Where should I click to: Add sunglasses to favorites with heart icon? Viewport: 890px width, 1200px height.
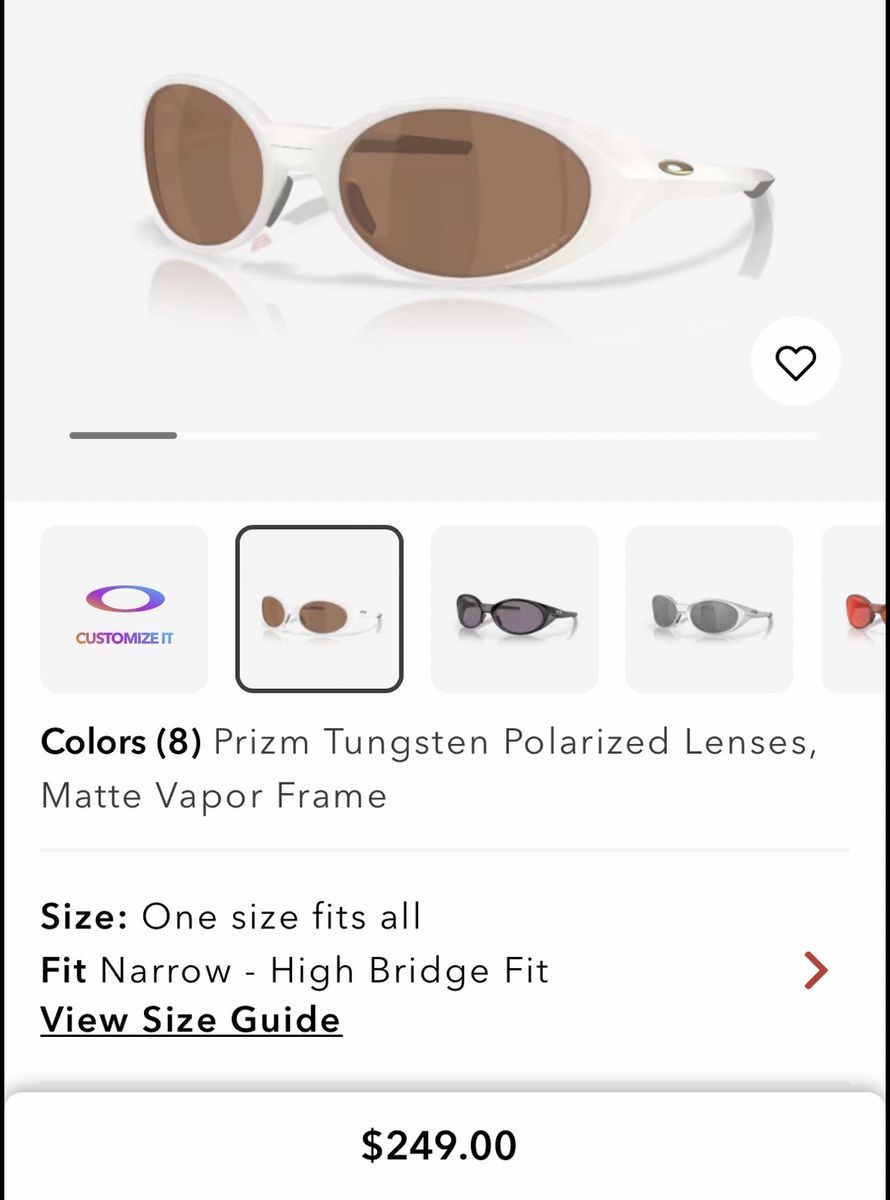click(796, 362)
